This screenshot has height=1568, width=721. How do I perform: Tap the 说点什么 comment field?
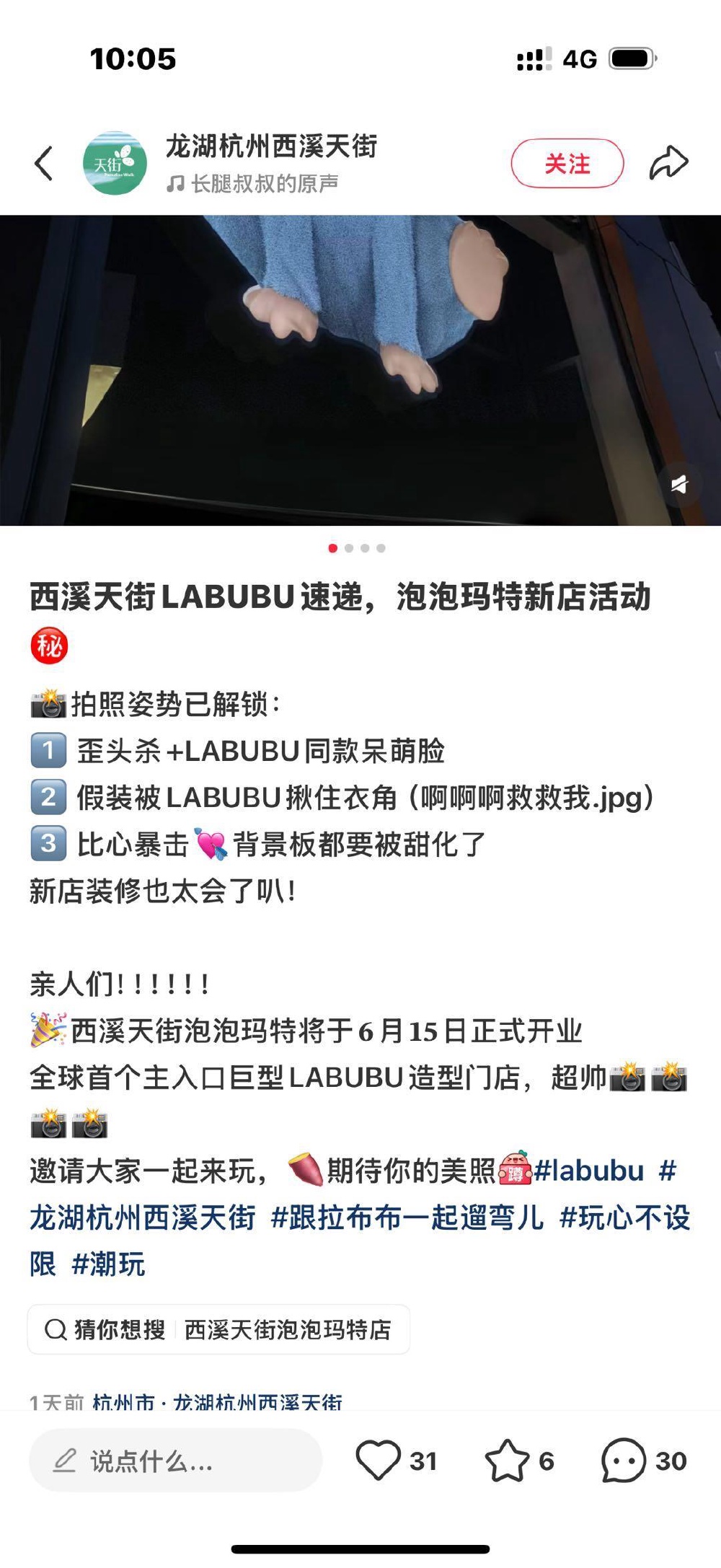coord(175,1461)
